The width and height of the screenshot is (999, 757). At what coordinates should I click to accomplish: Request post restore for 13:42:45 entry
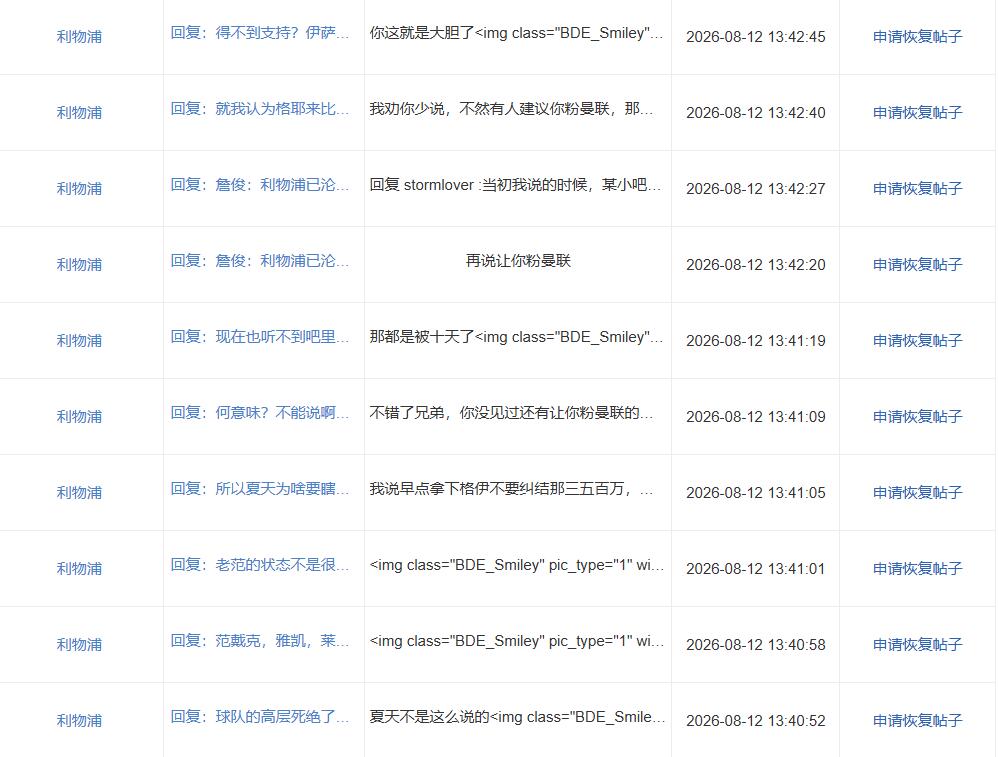click(x=917, y=37)
